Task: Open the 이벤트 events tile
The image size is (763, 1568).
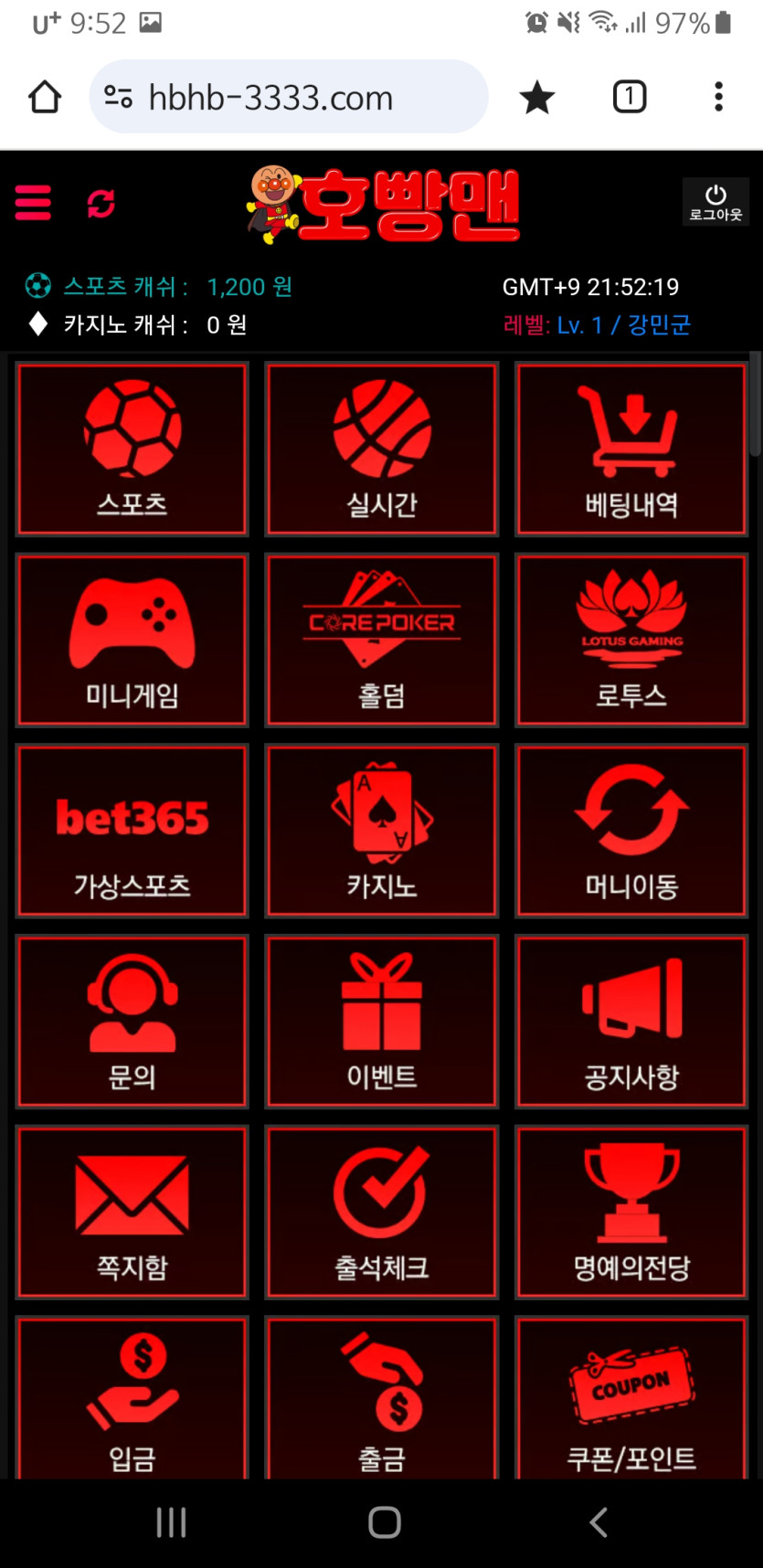Action: [381, 1022]
